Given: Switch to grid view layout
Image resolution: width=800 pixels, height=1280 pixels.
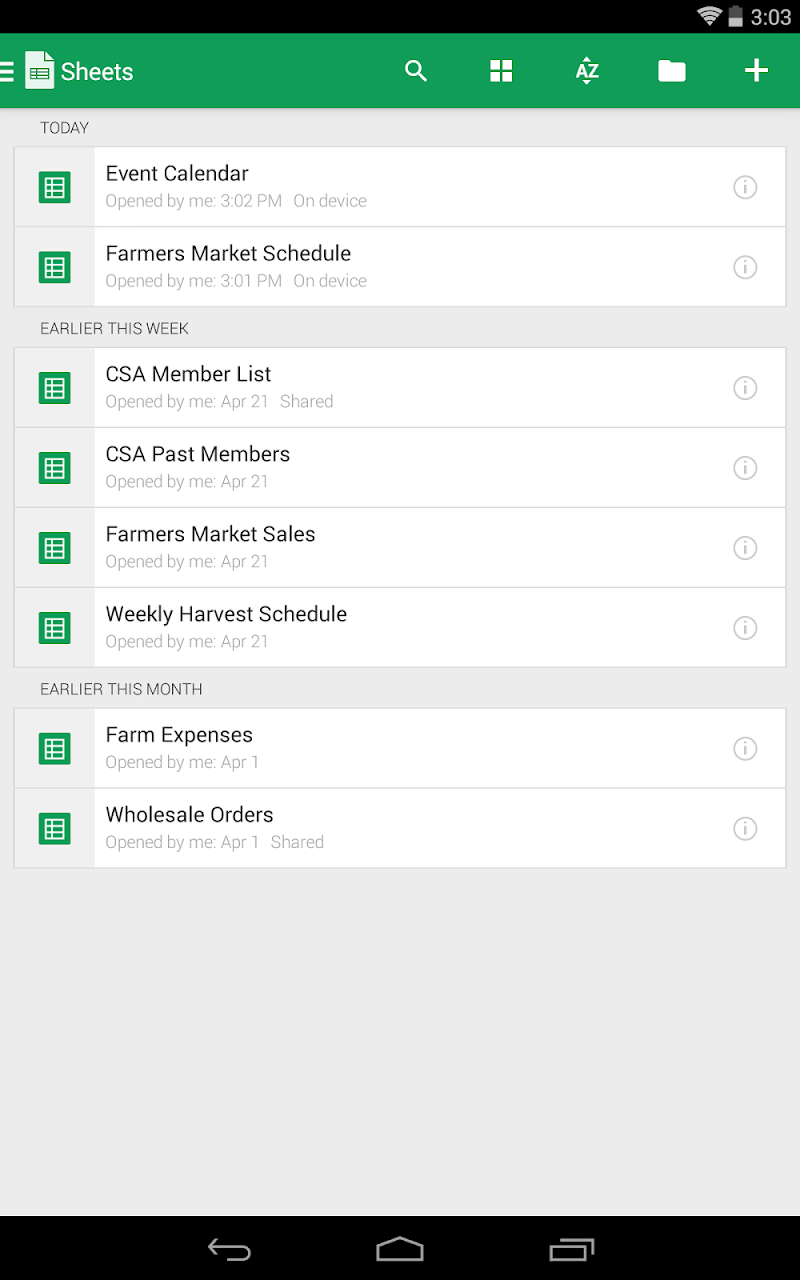Looking at the screenshot, I should tap(501, 71).
